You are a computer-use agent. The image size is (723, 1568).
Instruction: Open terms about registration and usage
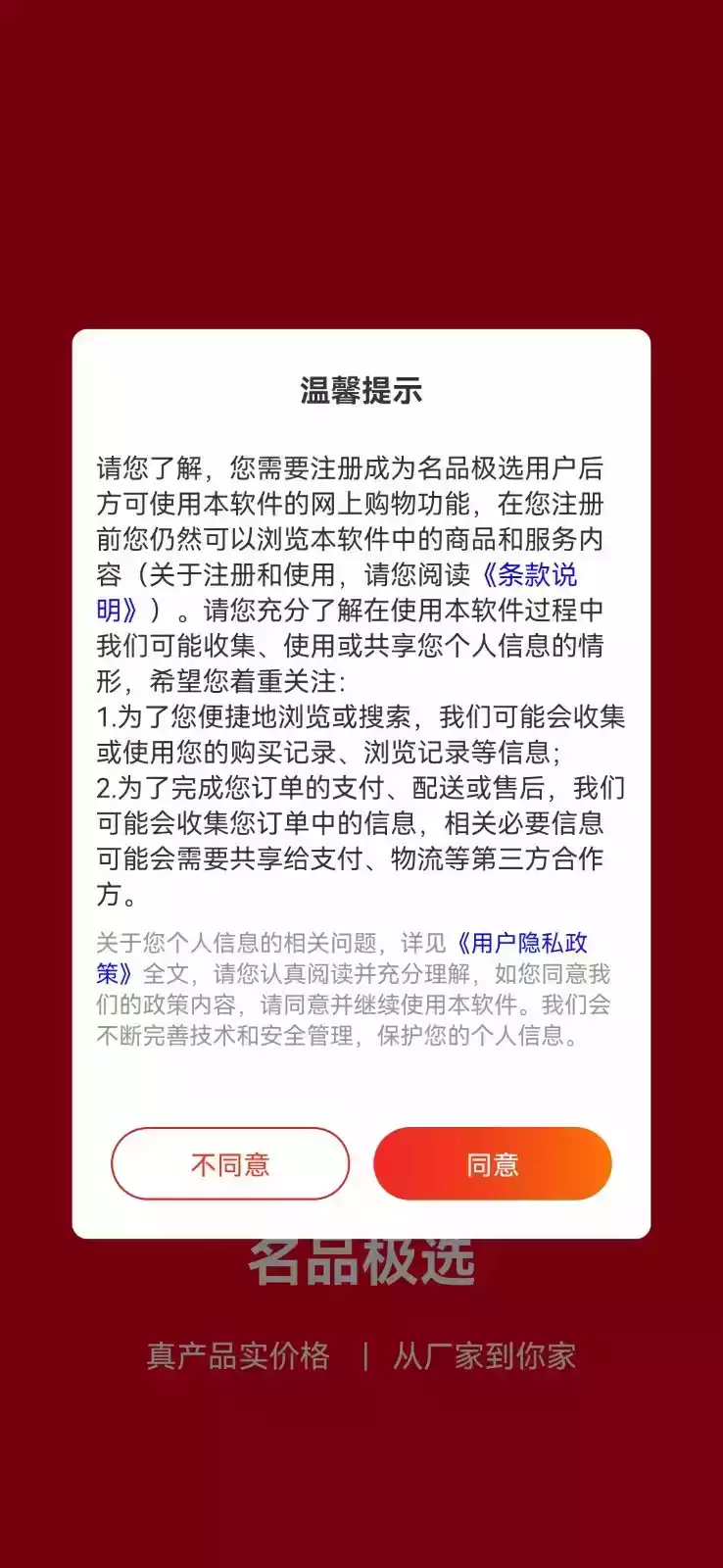[534, 576]
